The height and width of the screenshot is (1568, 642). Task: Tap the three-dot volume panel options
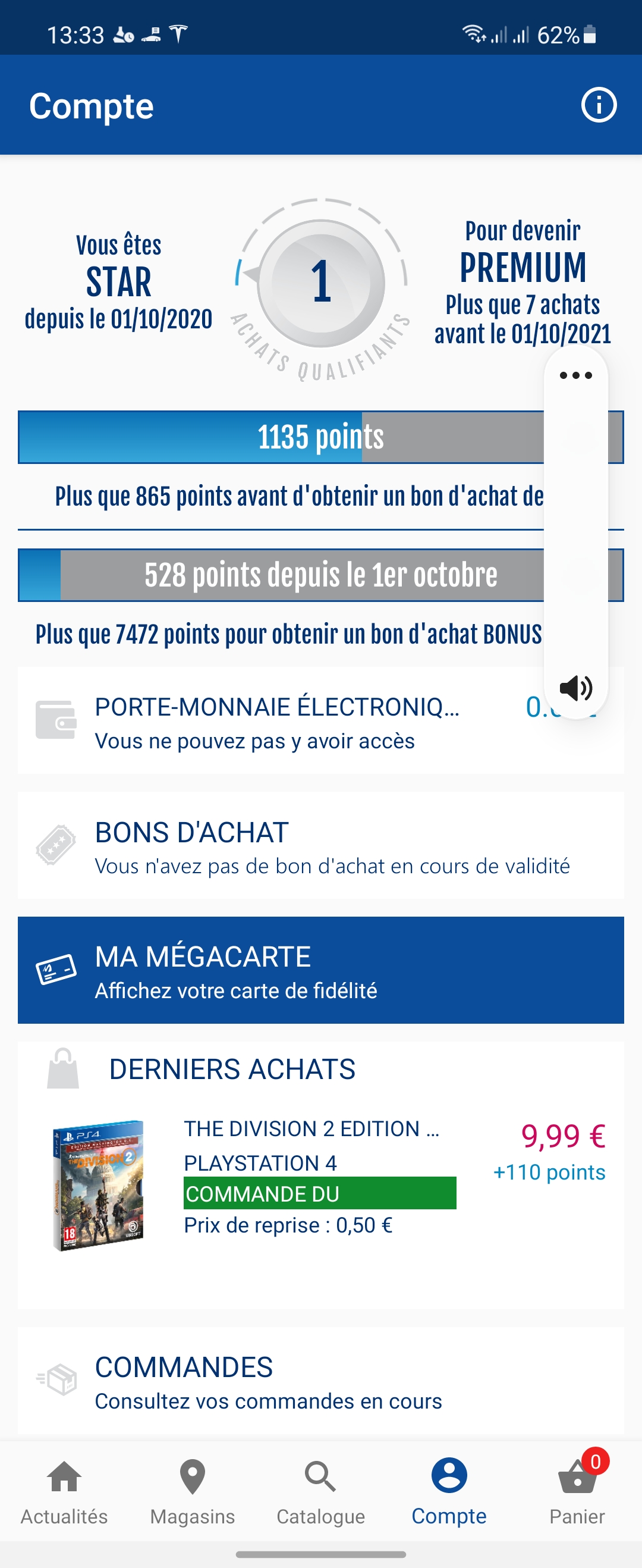(x=575, y=375)
